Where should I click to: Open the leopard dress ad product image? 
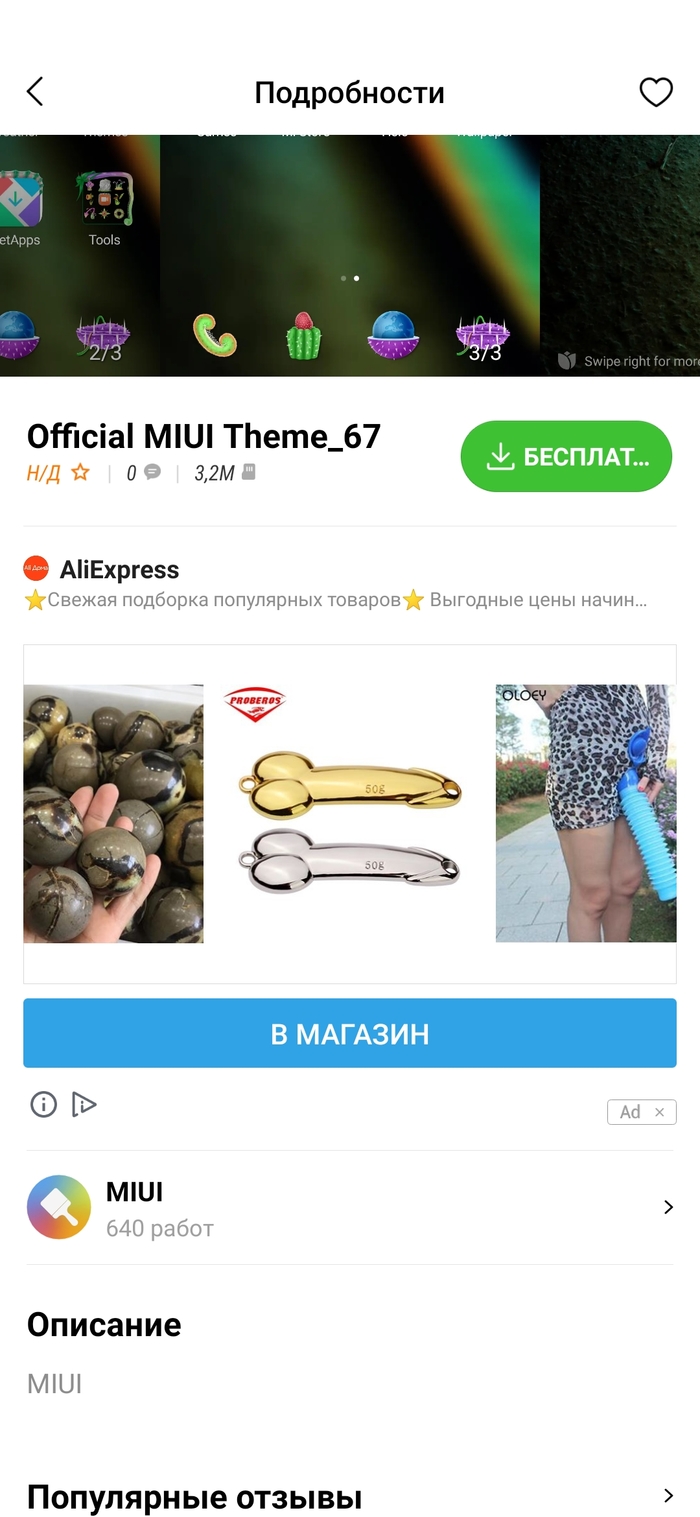coord(586,813)
